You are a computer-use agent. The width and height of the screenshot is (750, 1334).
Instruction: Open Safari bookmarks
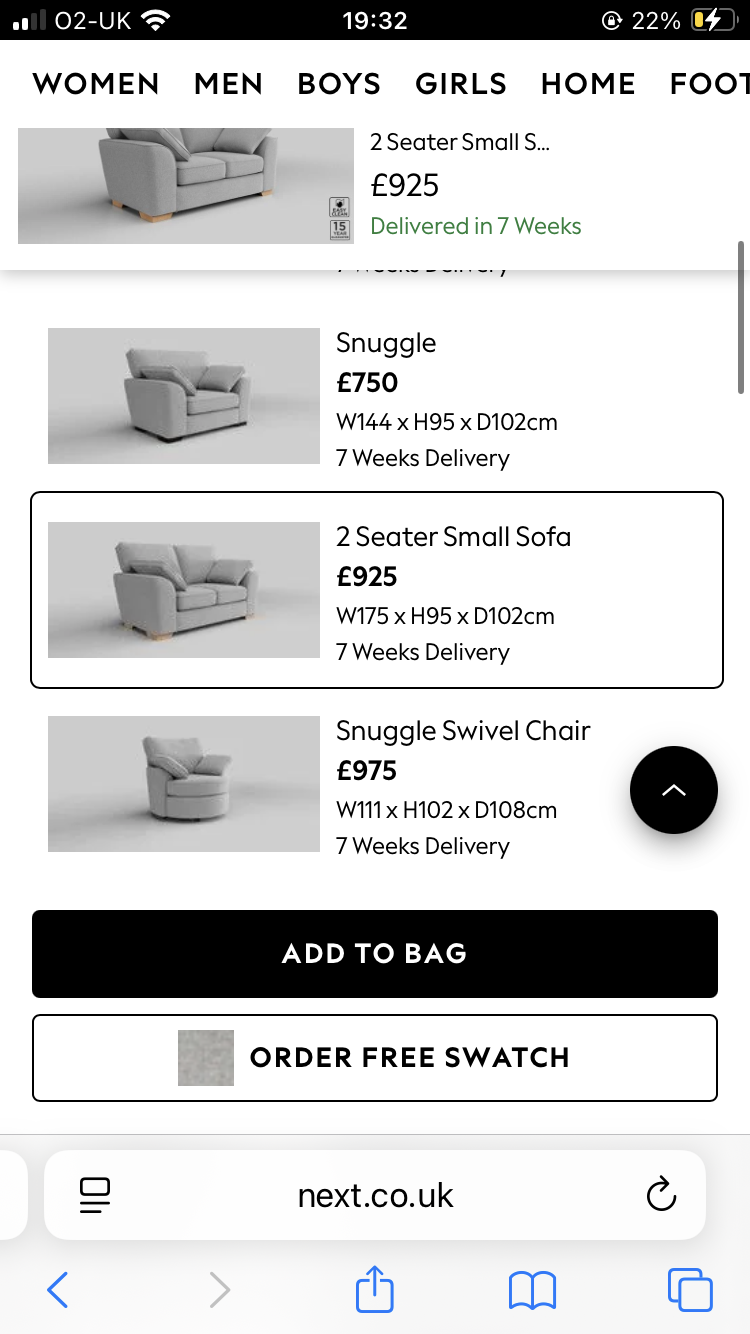point(532,1290)
